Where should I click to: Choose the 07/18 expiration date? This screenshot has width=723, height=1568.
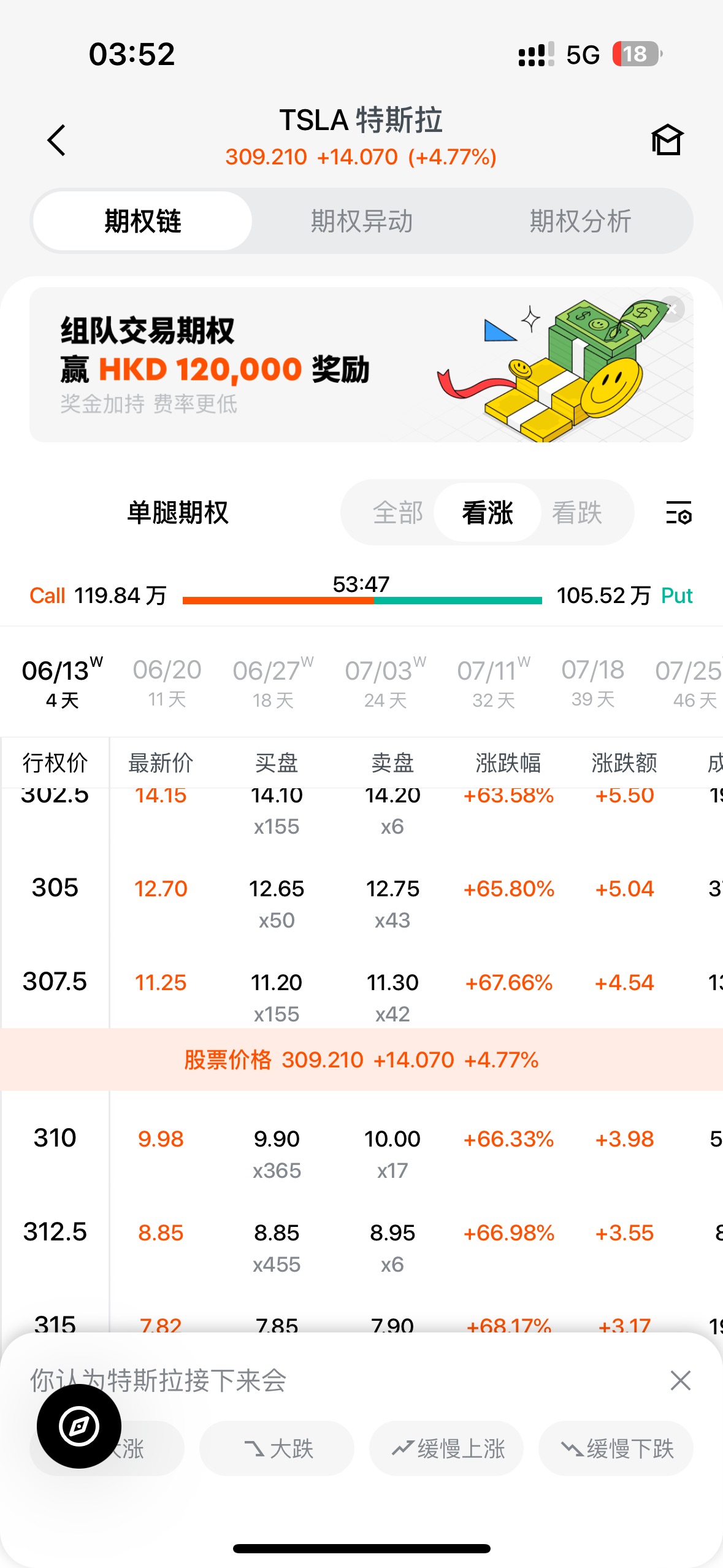click(x=592, y=682)
